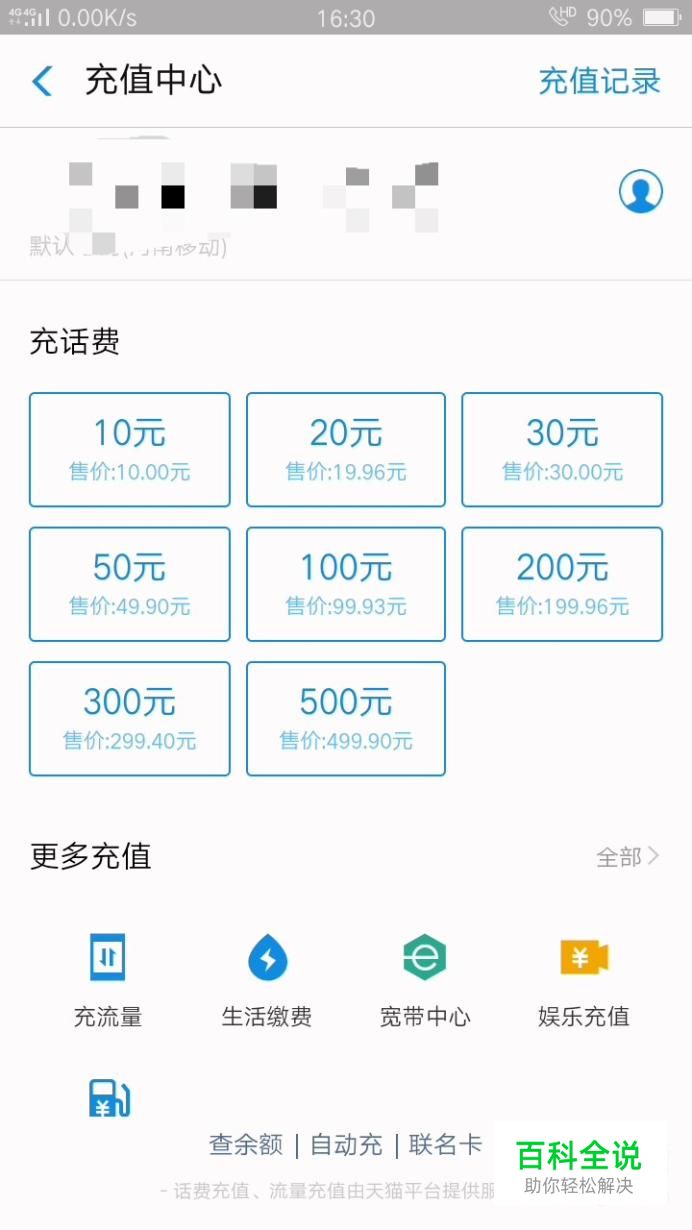
Task: Open the contact picker icon
Action: 640,191
